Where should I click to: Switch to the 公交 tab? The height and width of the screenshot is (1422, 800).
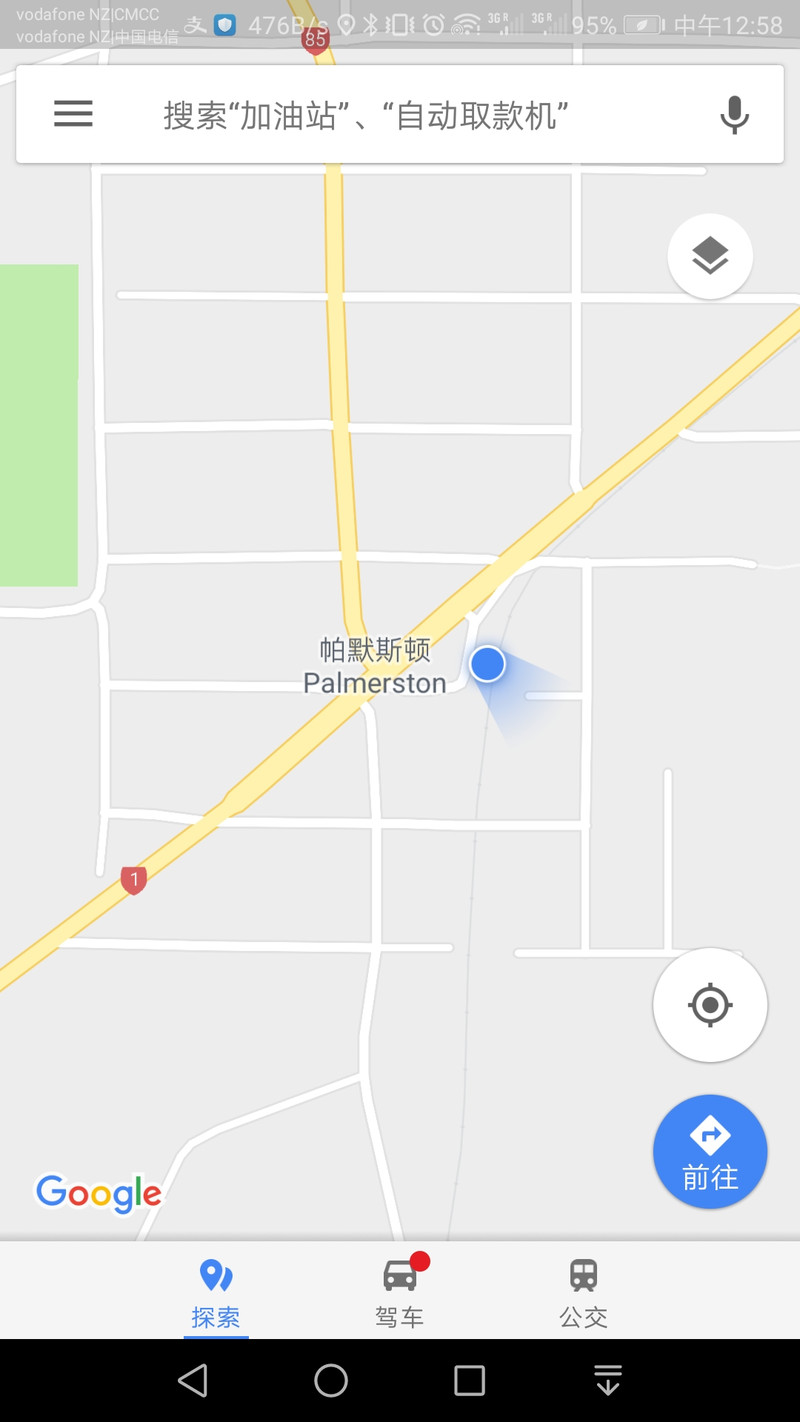click(x=583, y=1292)
